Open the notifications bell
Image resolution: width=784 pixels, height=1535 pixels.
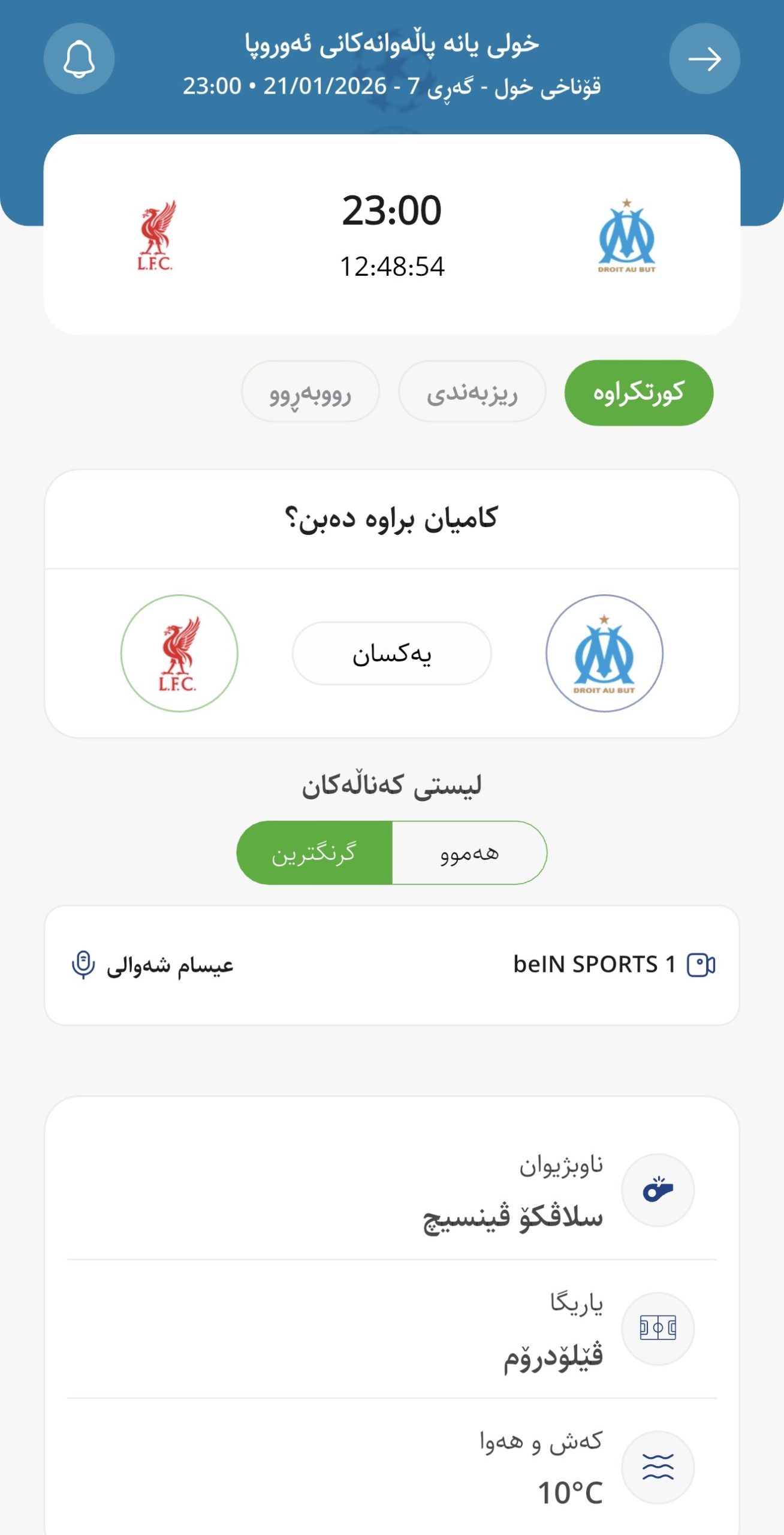tap(79, 59)
